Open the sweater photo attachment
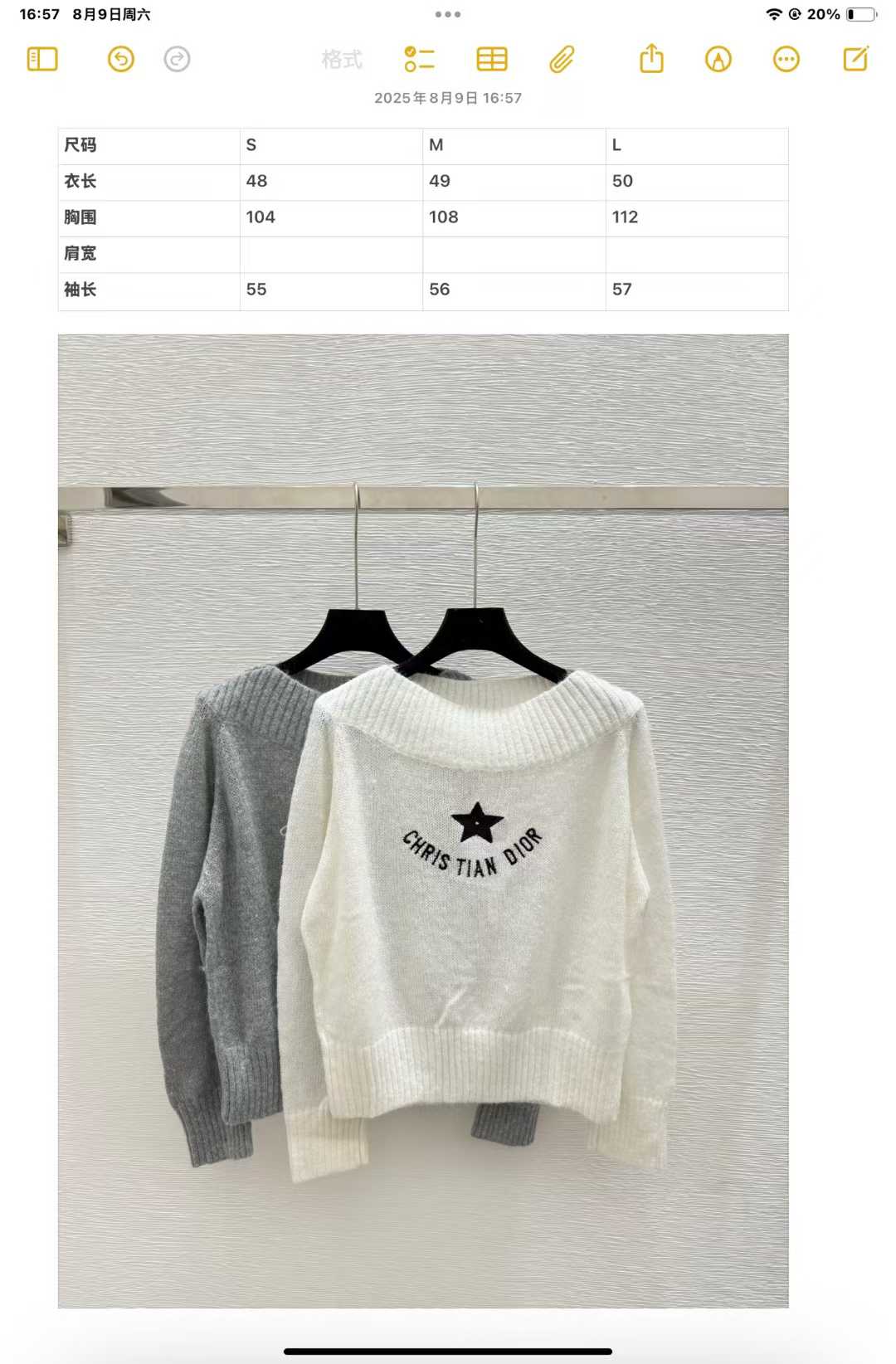This screenshot has width=896, height=1364. coord(423,821)
